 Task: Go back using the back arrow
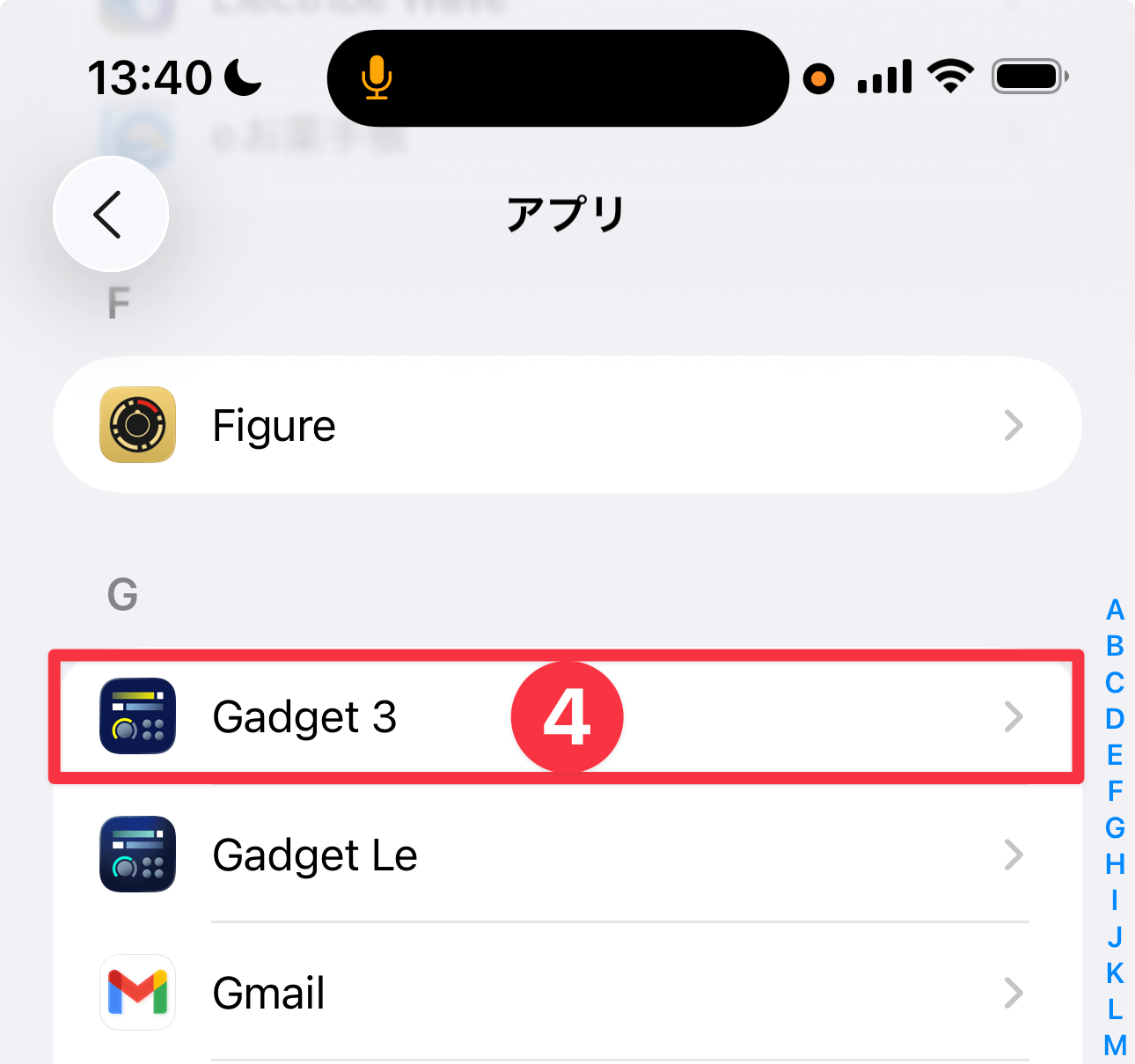coord(110,214)
